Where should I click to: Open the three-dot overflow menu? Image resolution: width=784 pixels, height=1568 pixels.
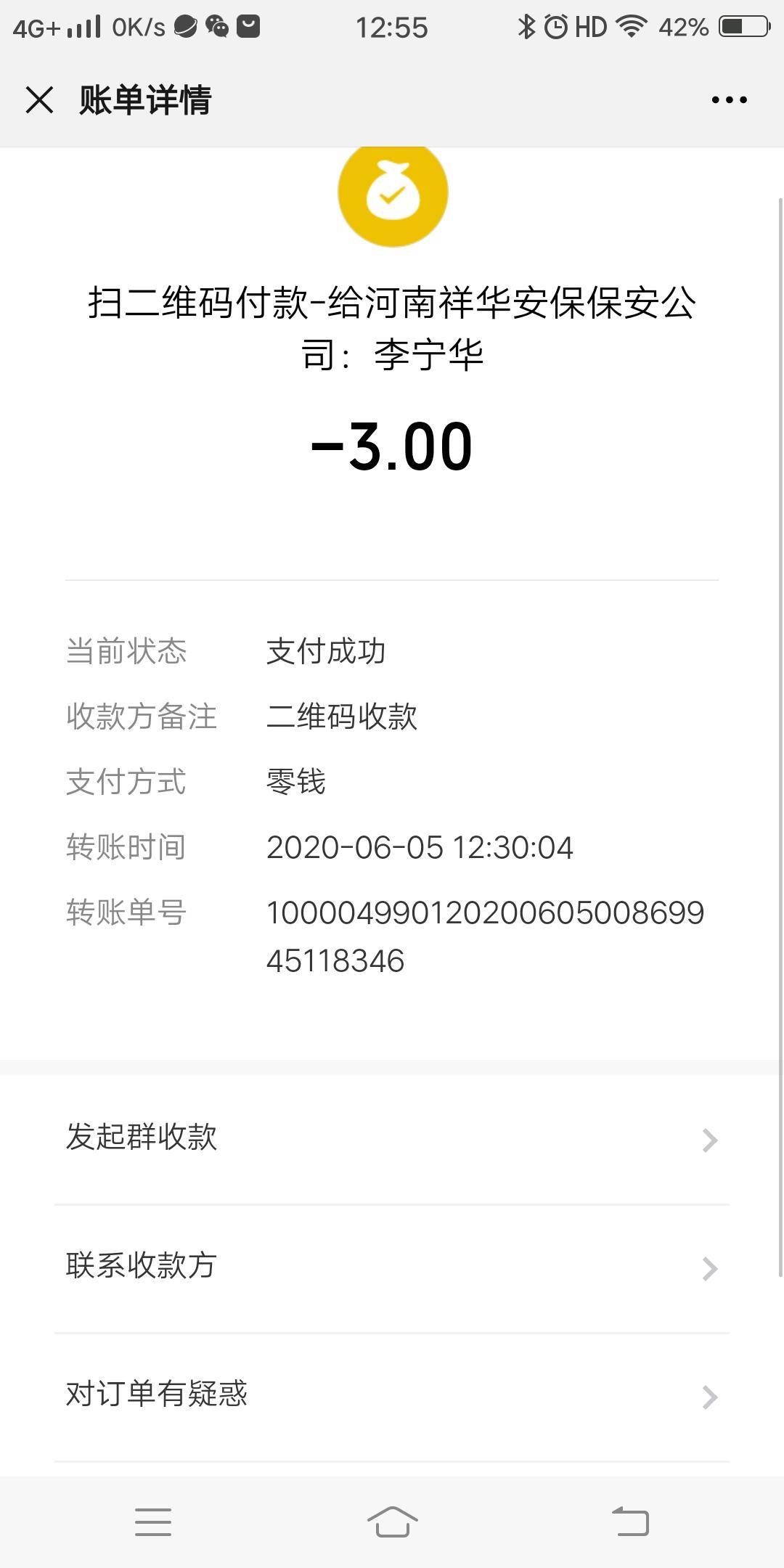tap(729, 100)
